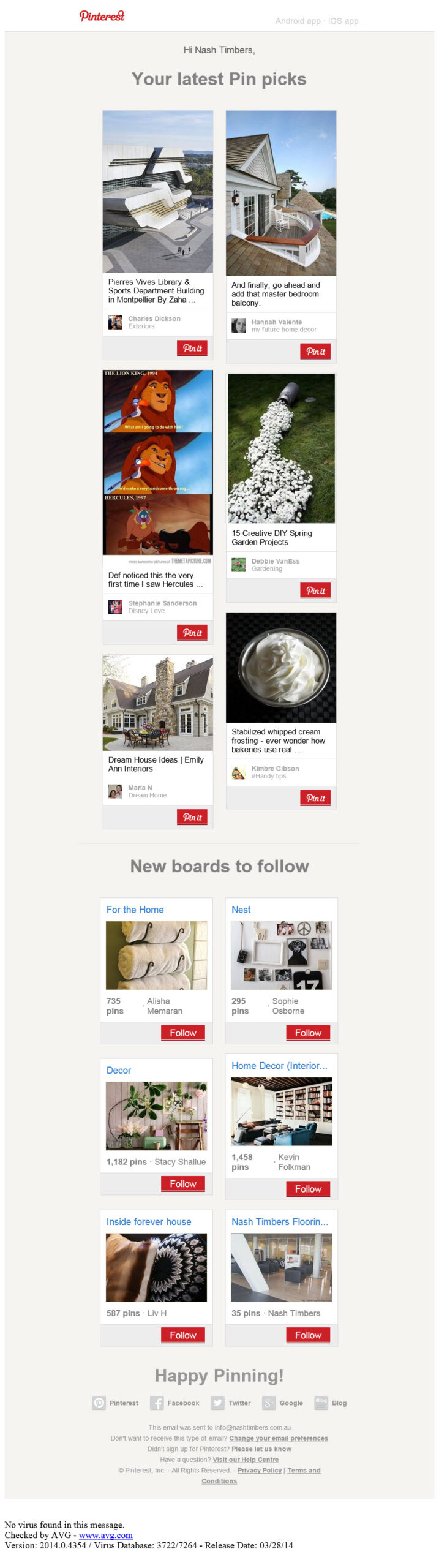Follow the Inside forever house board
Screen dimensions: 439x1568
182,1335
